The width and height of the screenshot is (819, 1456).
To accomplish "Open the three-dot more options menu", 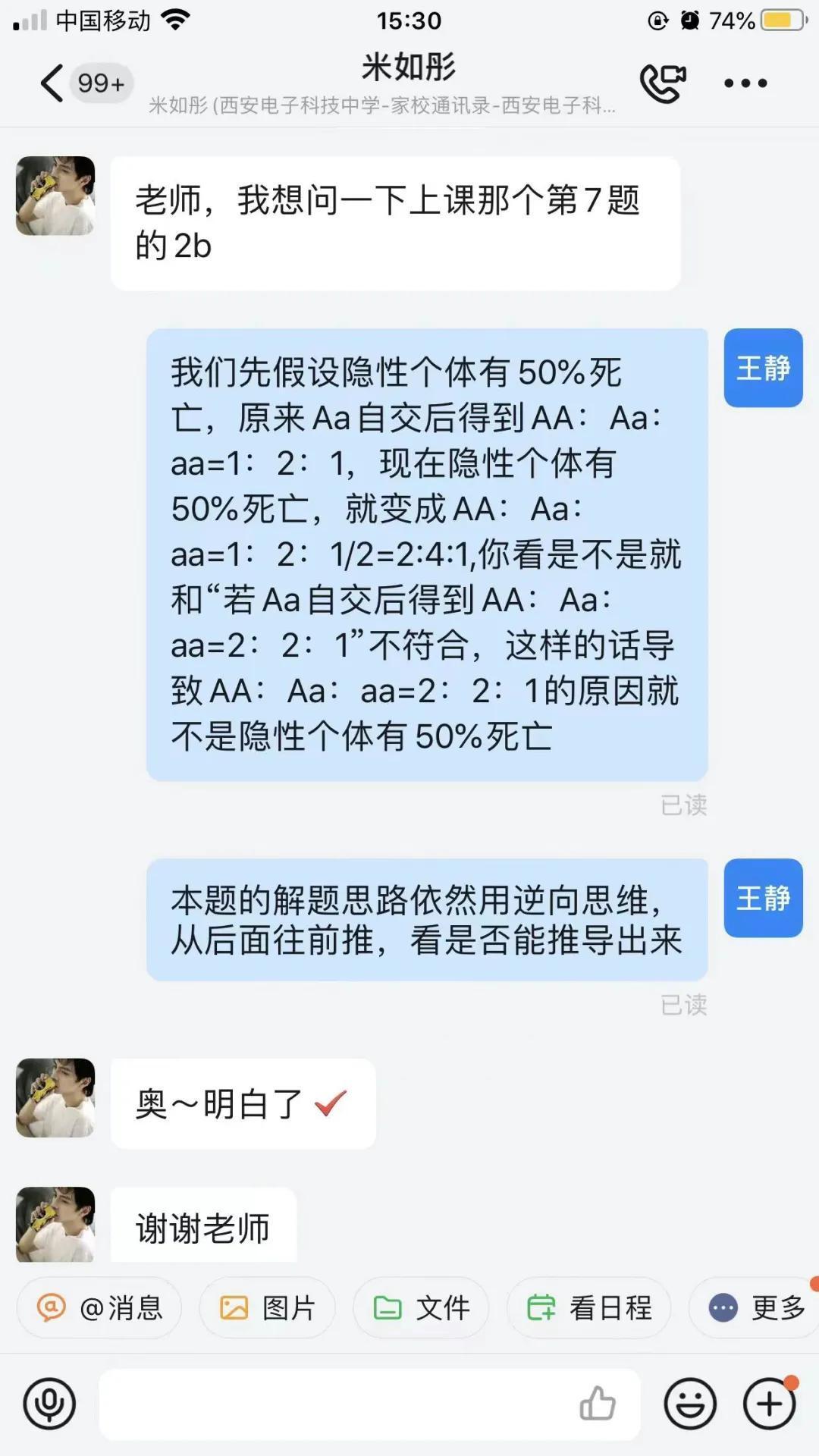I will 745,83.
